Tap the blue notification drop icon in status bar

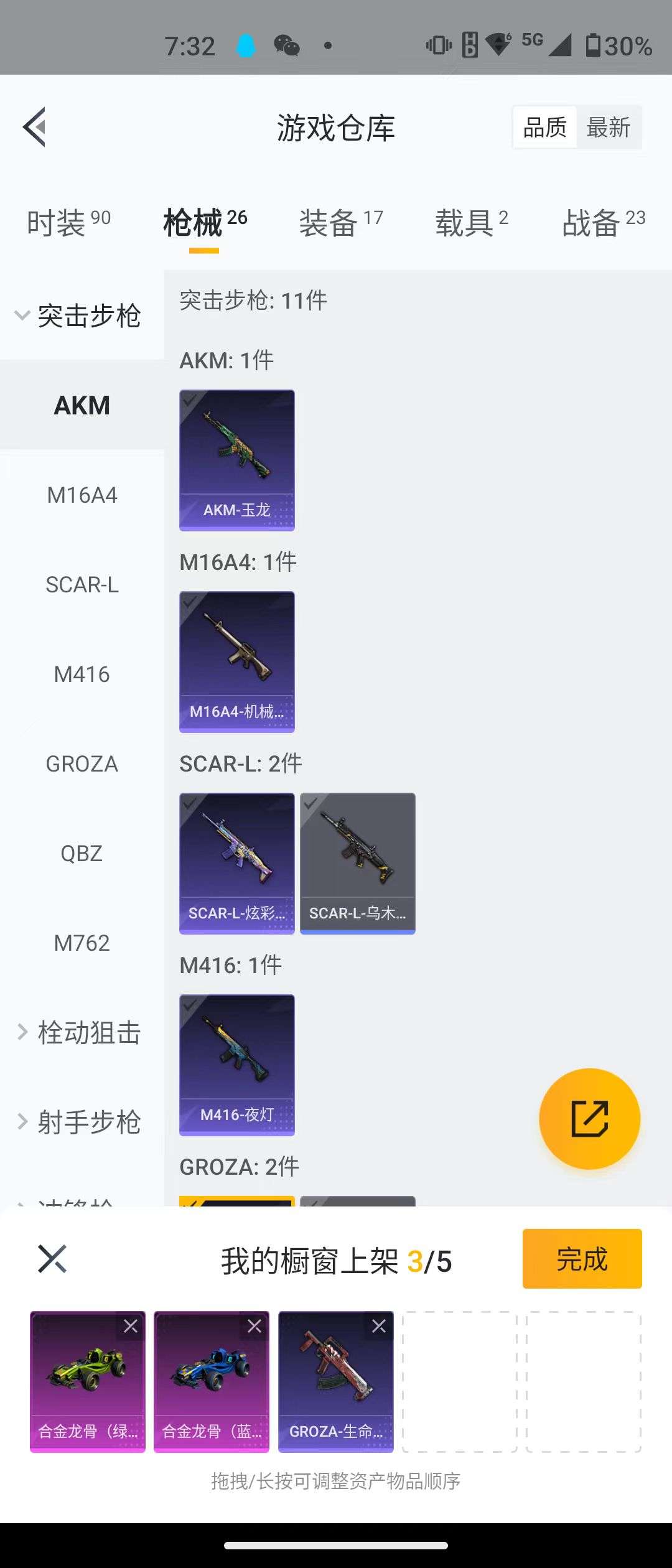click(247, 46)
